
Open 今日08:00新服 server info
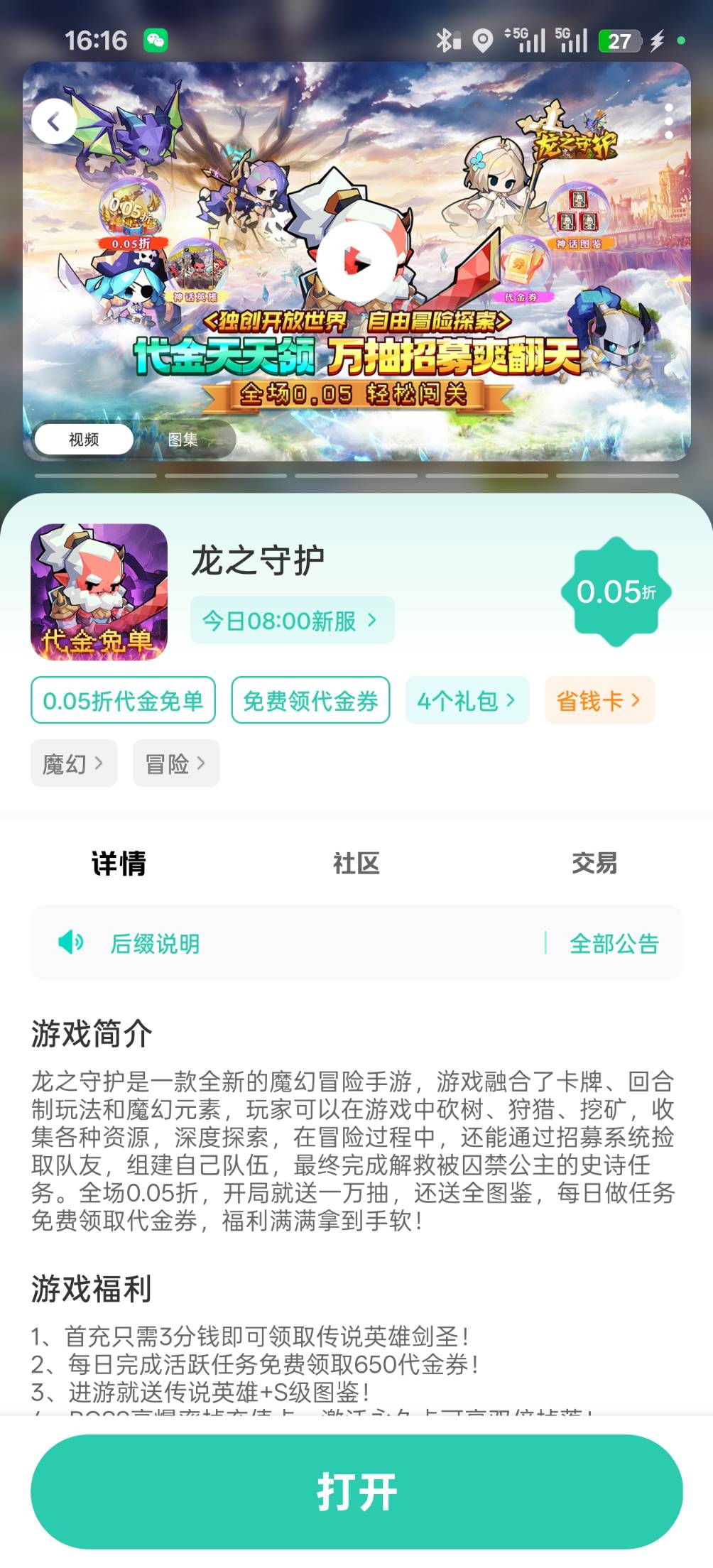[292, 620]
